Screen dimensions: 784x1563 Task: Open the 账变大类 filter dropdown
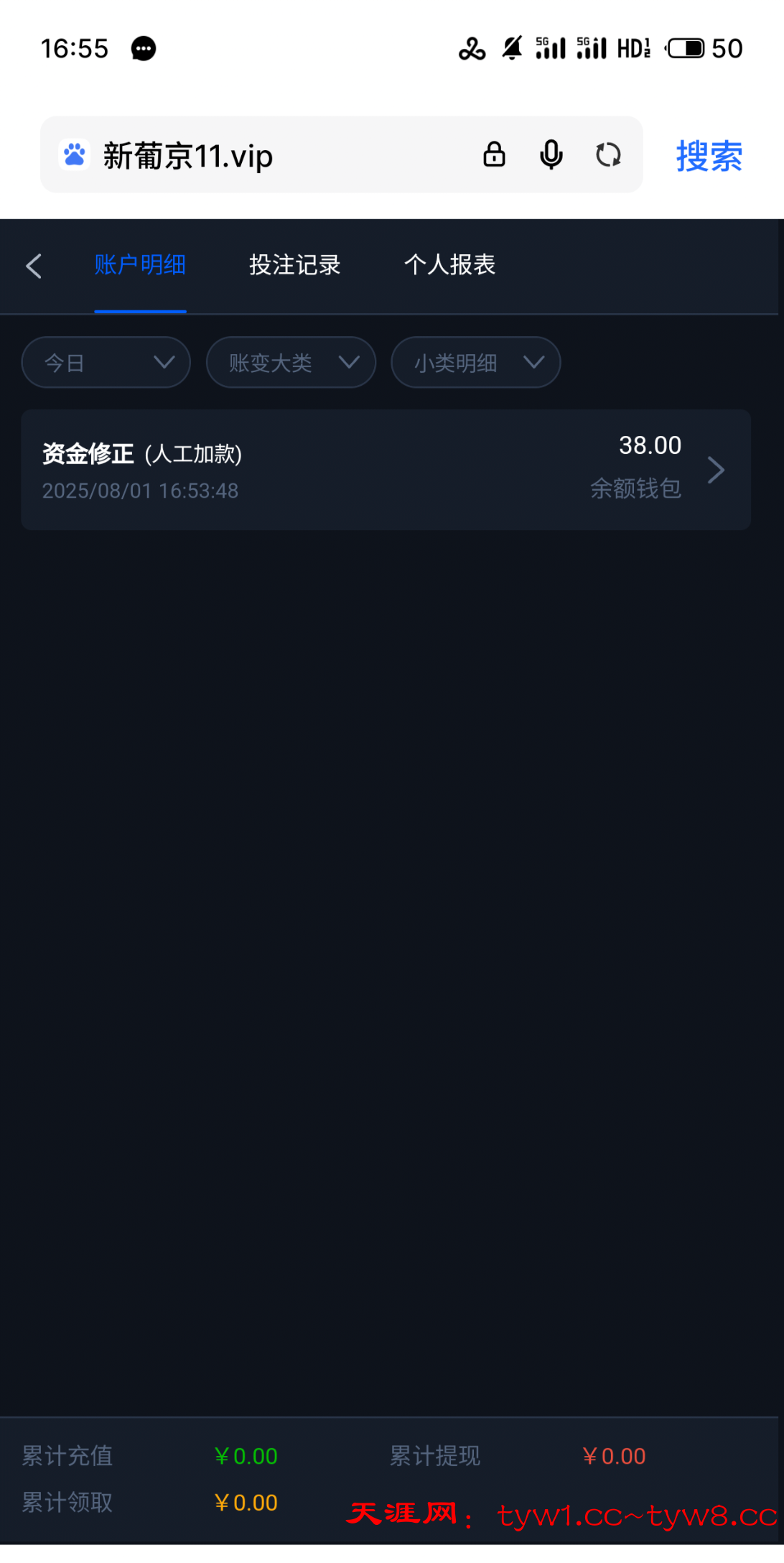pyautogui.click(x=291, y=363)
